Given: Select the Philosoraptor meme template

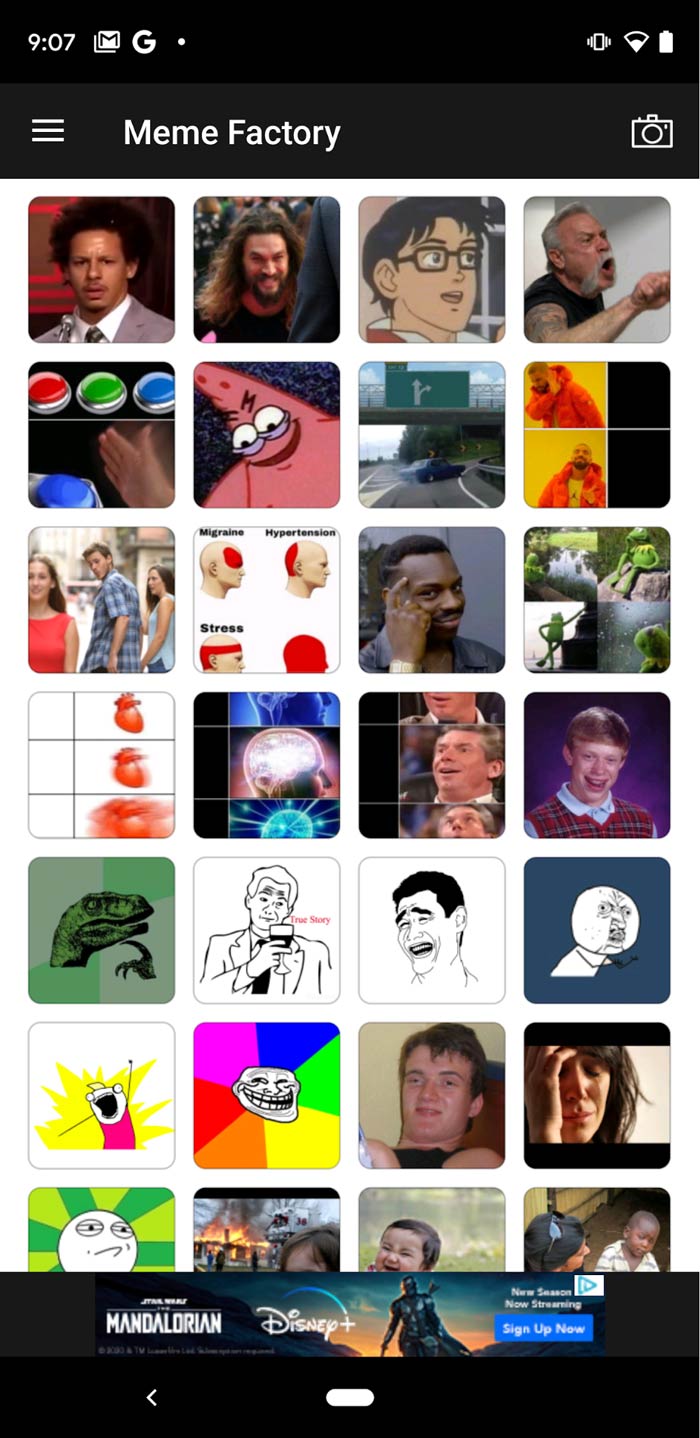Looking at the screenshot, I should (101, 930).
